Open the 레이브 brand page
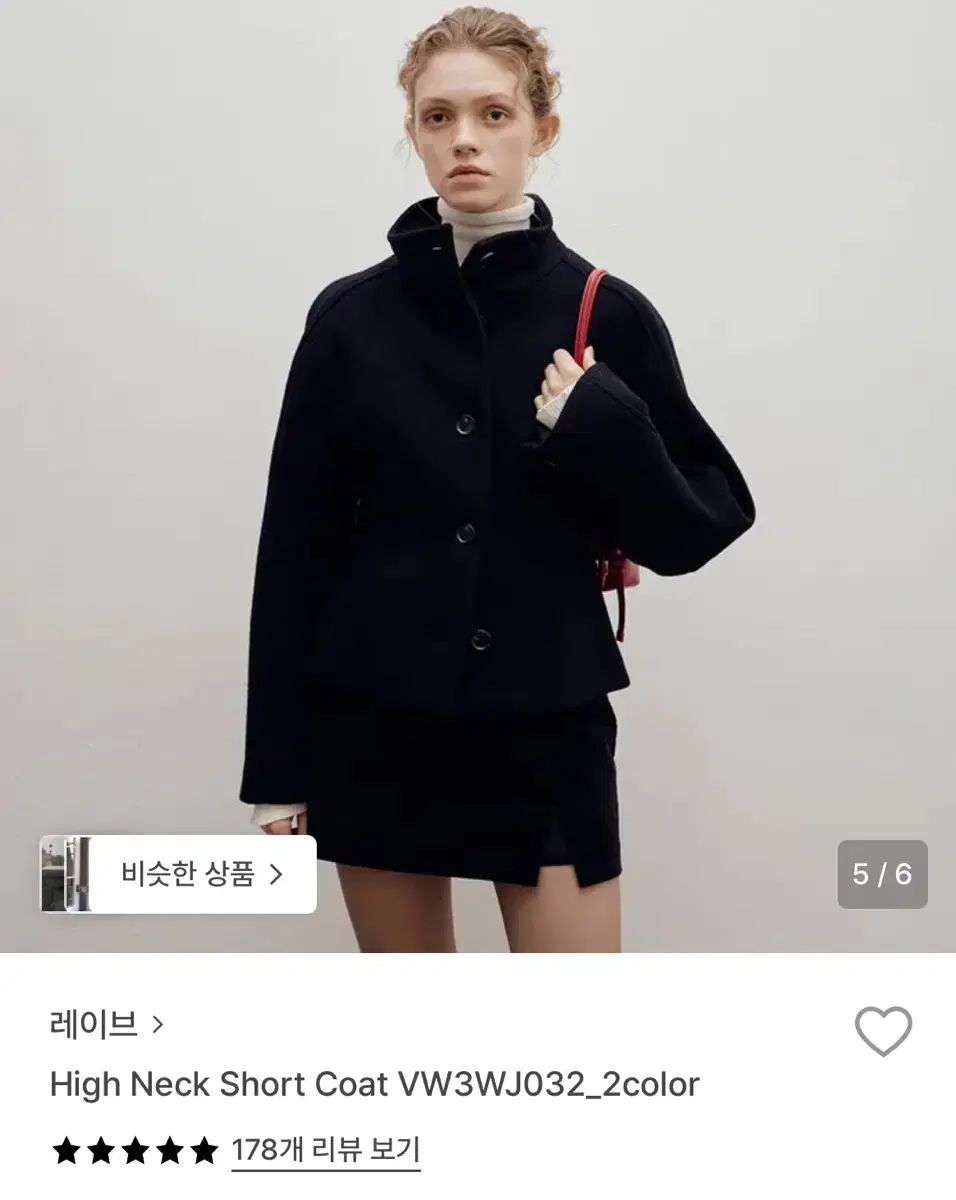The image size is (956, 1200). [x=105, y=1024]
